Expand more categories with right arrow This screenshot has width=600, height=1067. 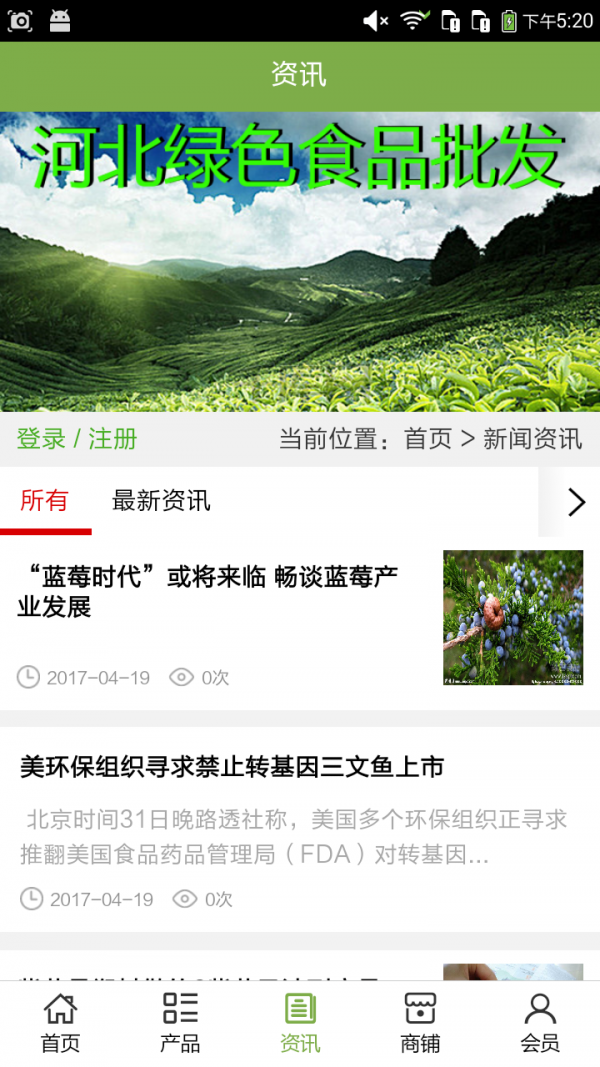tap(575, 502)
